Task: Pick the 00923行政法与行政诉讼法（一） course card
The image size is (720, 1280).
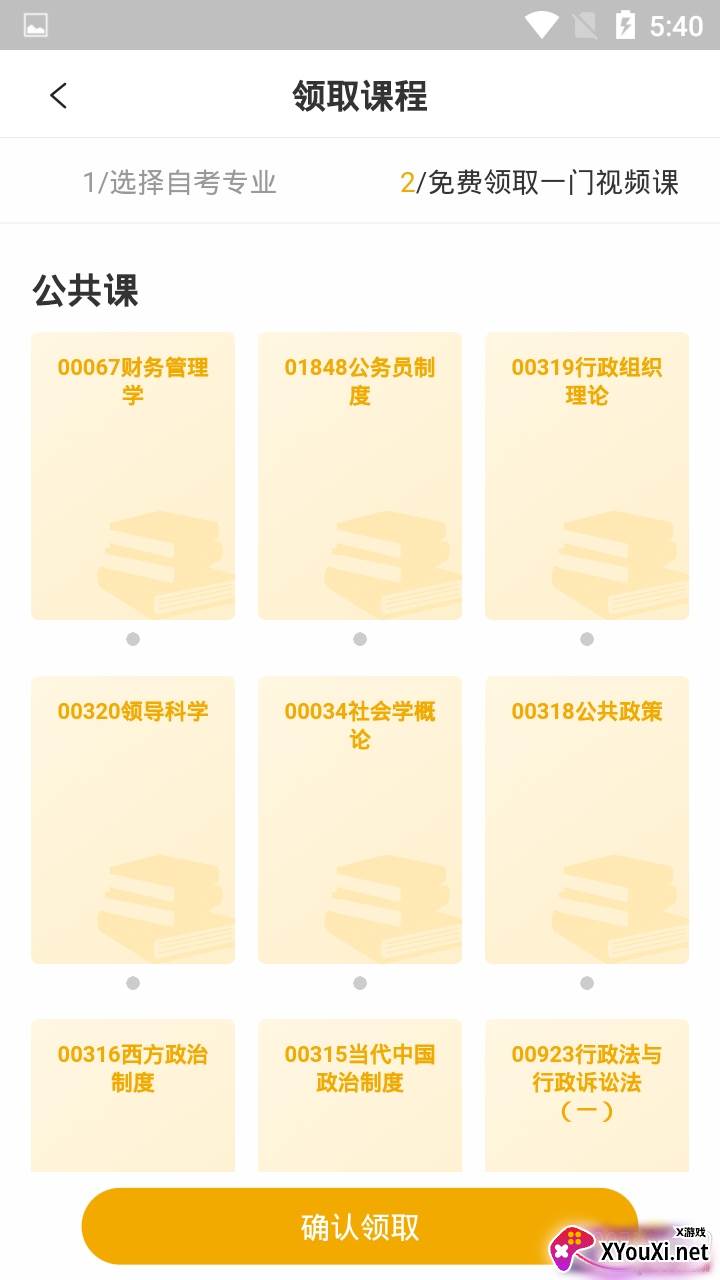Action: tap(587, 1095)
